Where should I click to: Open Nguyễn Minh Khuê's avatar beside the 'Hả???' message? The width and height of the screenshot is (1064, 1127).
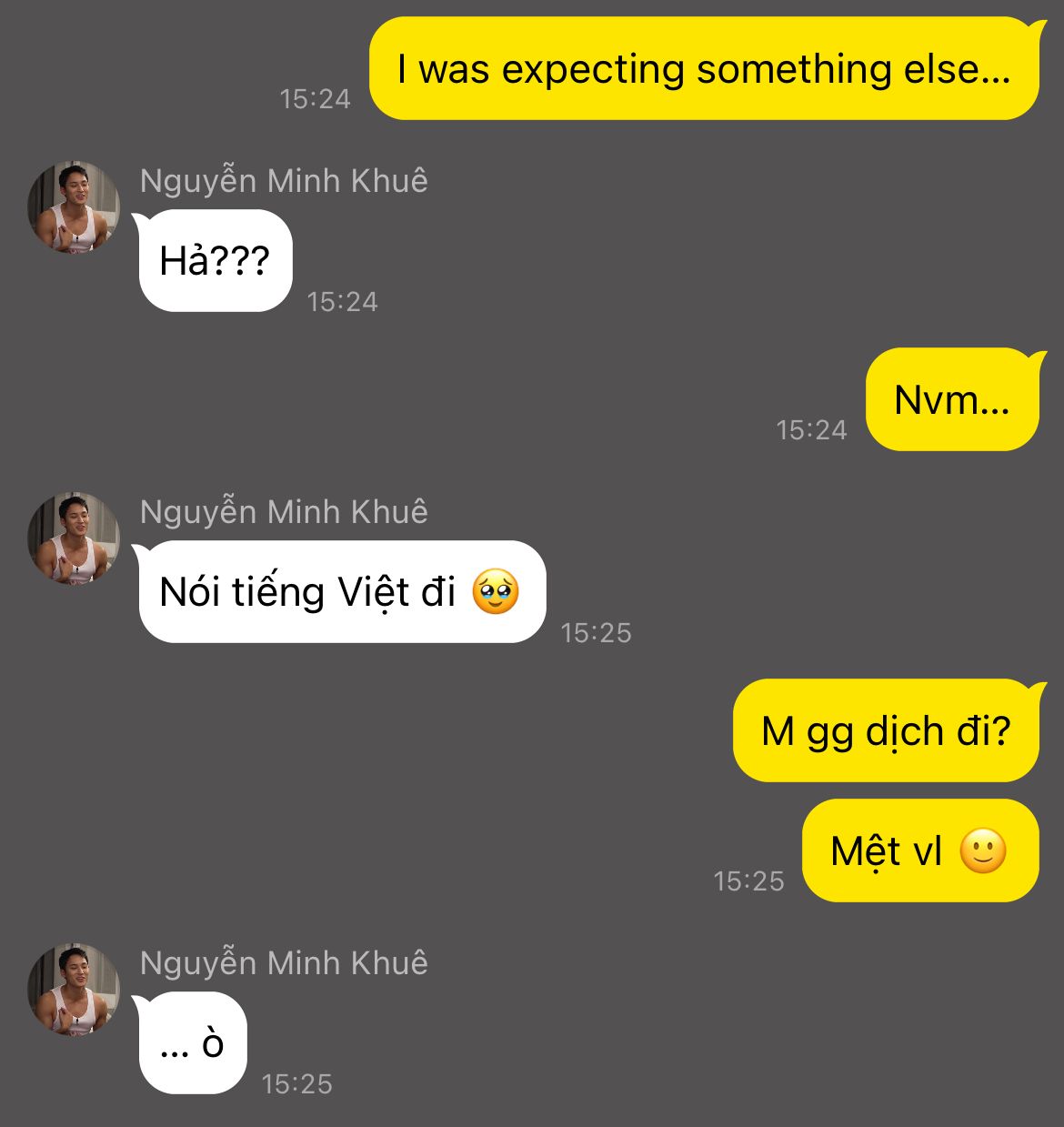pyautogui.click(x=74, y=207)
